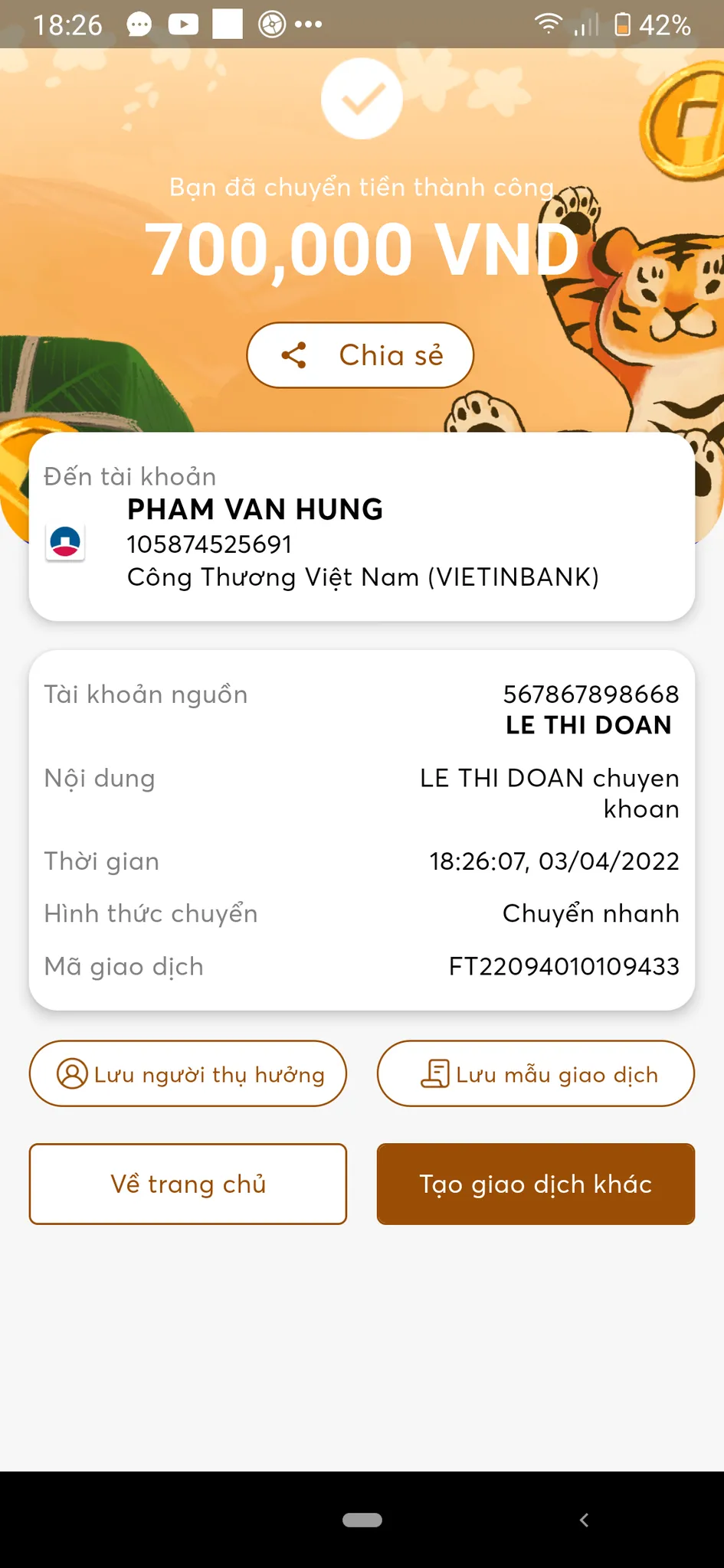This screenshot has height=1568, width=724.
Task: Save transaction template with Lưu mẫu giao dịch
Action: click(536, 1073)
